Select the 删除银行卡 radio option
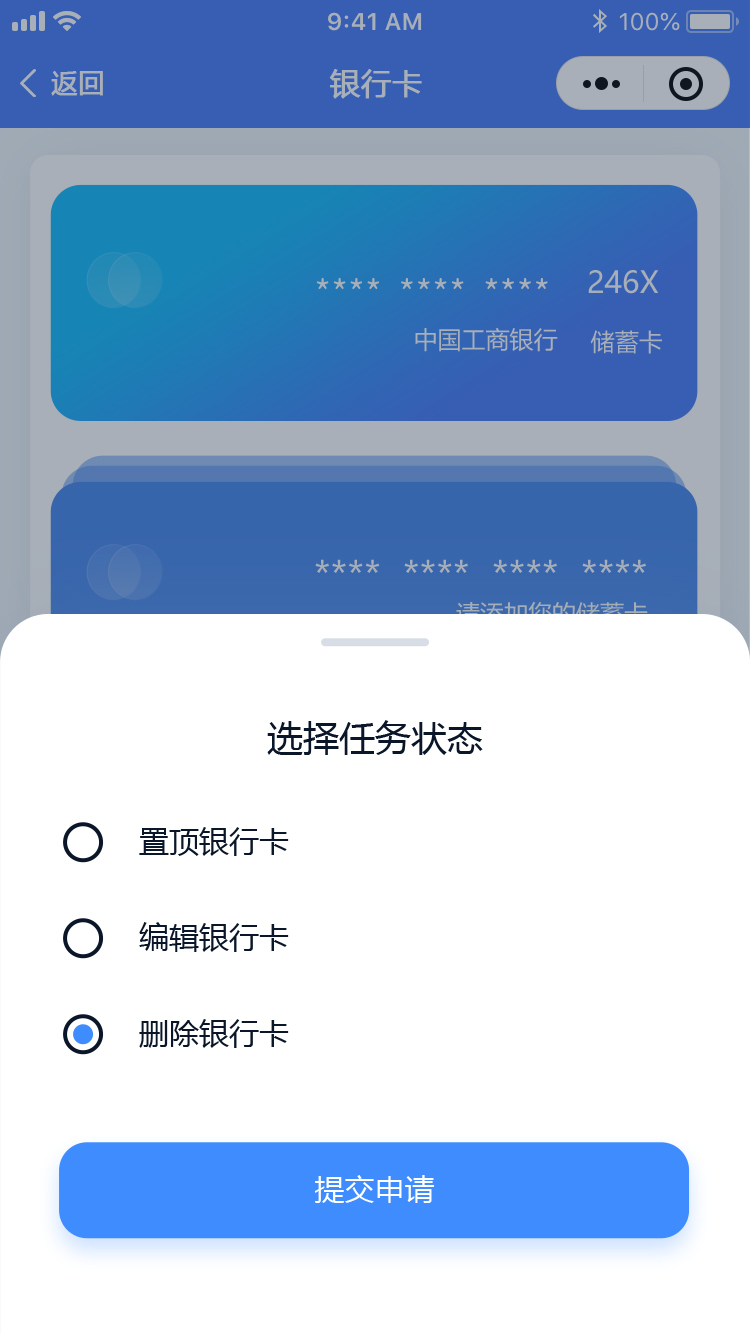Screen dimensions: 750x1334 coord(83,1034)
